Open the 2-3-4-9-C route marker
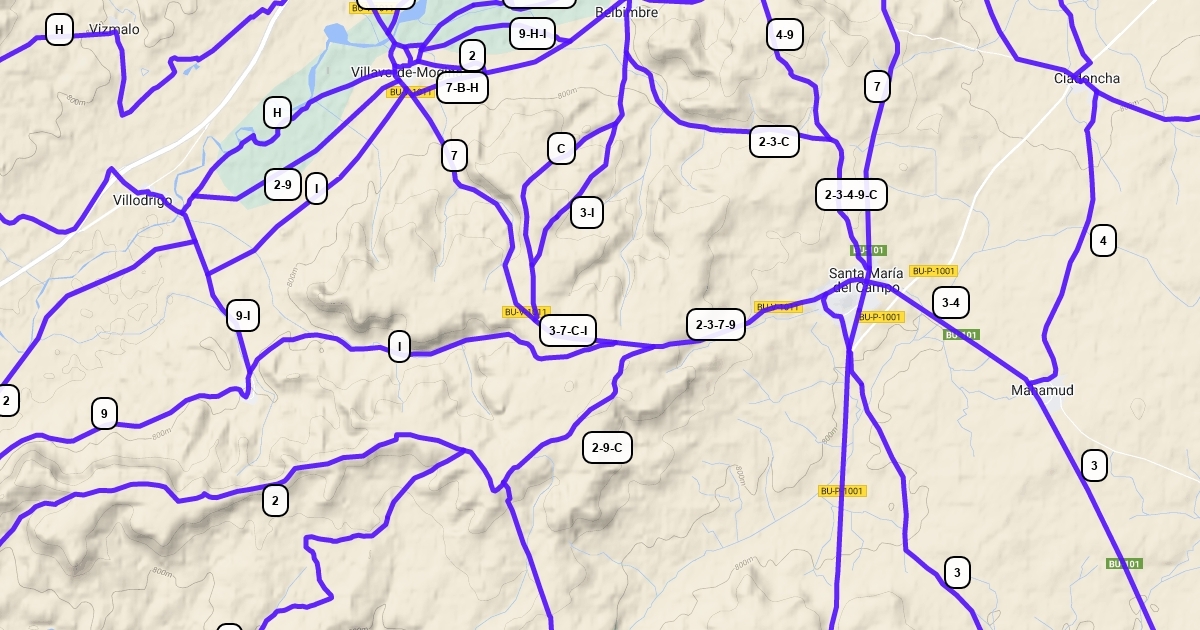This screenshot has height=630, width=1200. click(851, 195)
